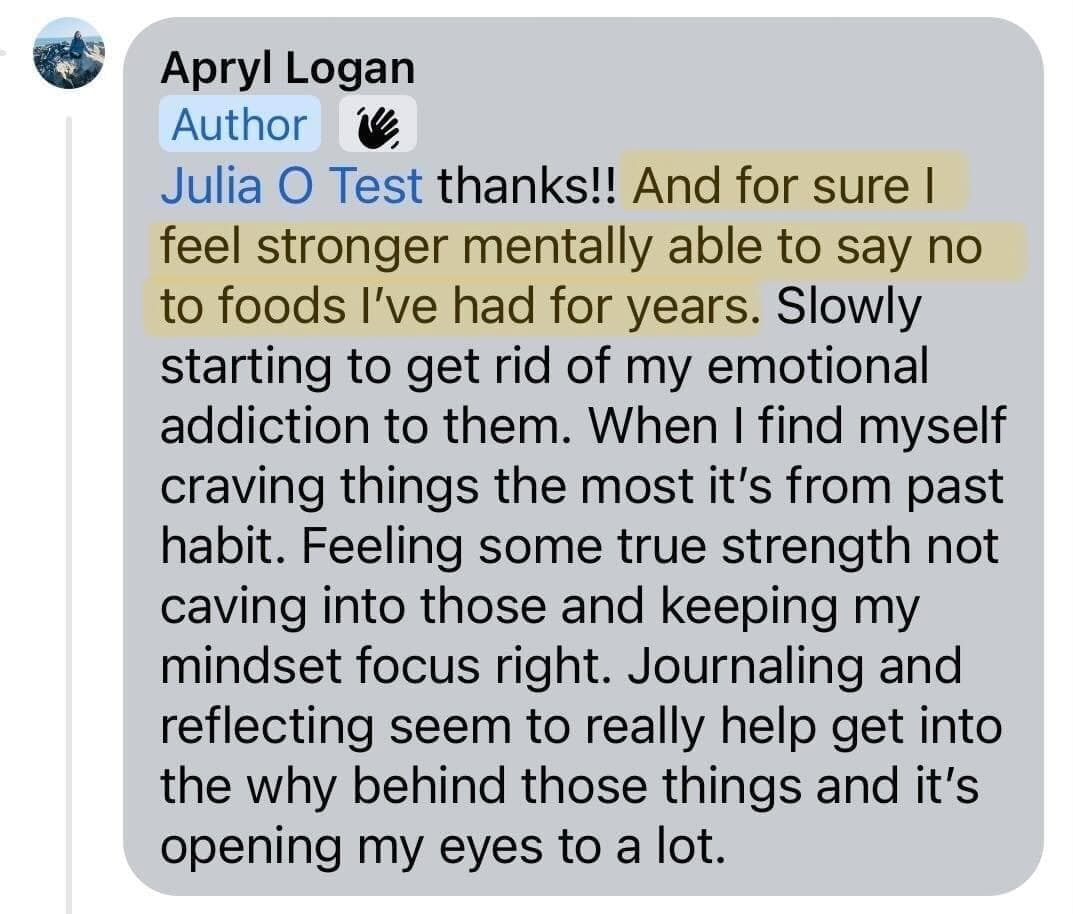Open Apryl Logan's profile picture
Image resolution: width=1073 pixels, height=914 pixels.
[x=68, y=54]
